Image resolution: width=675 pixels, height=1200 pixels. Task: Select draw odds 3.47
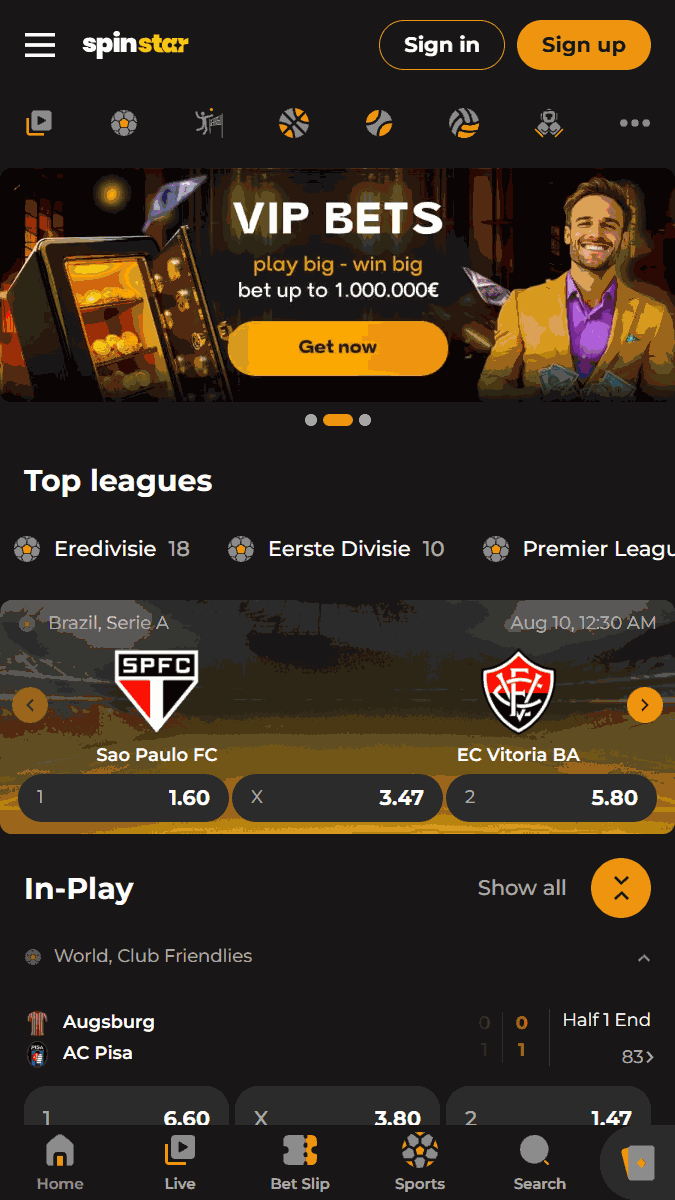[338, 798]
